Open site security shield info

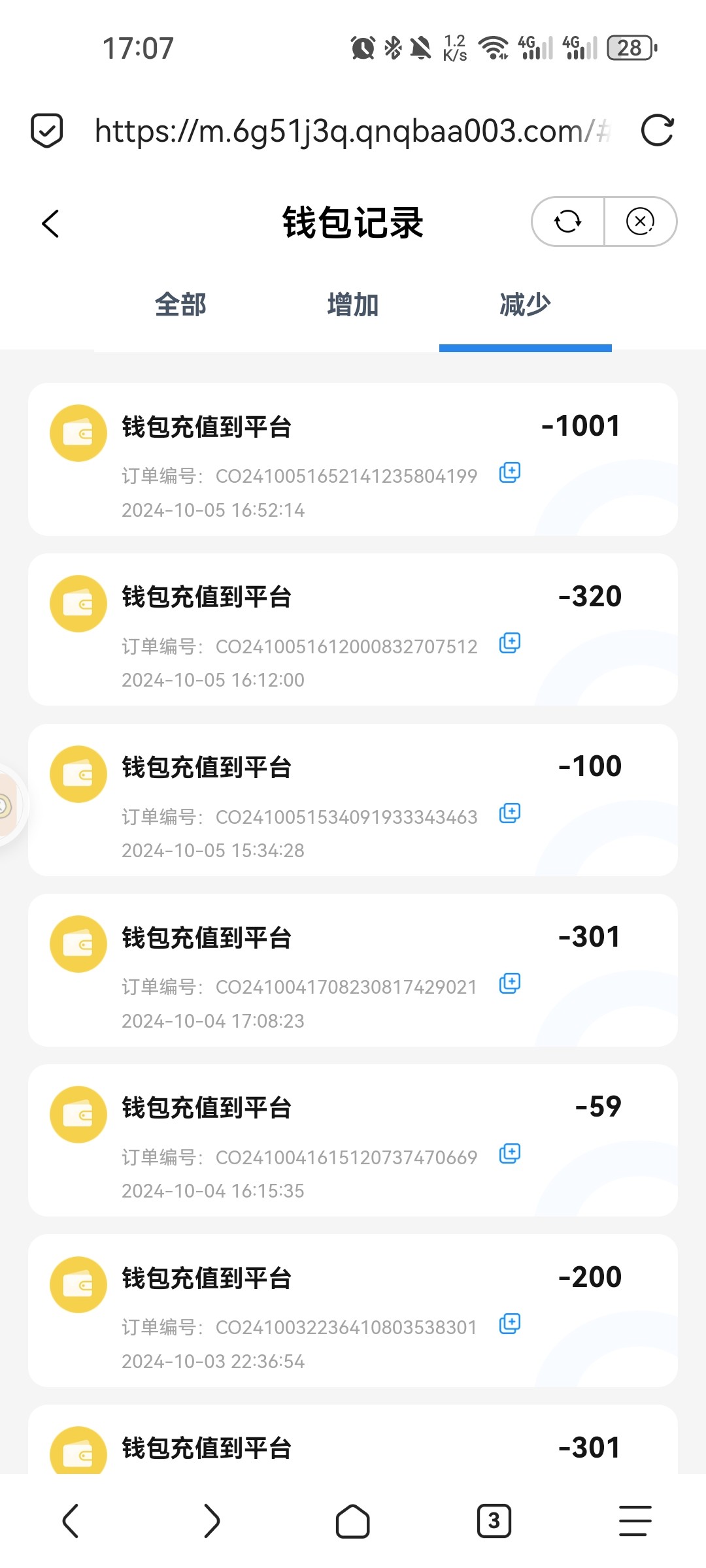point(47,131)
